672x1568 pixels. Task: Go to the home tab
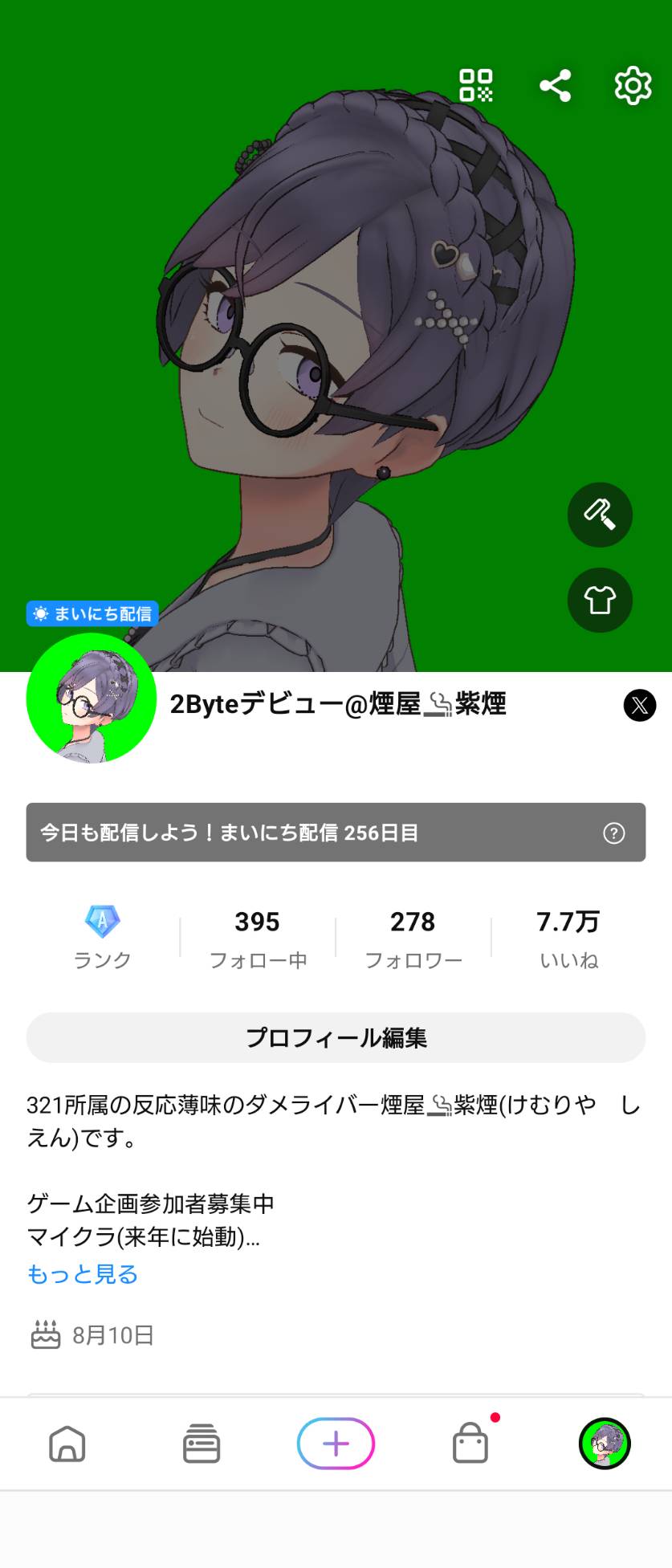coord(67,1444)
